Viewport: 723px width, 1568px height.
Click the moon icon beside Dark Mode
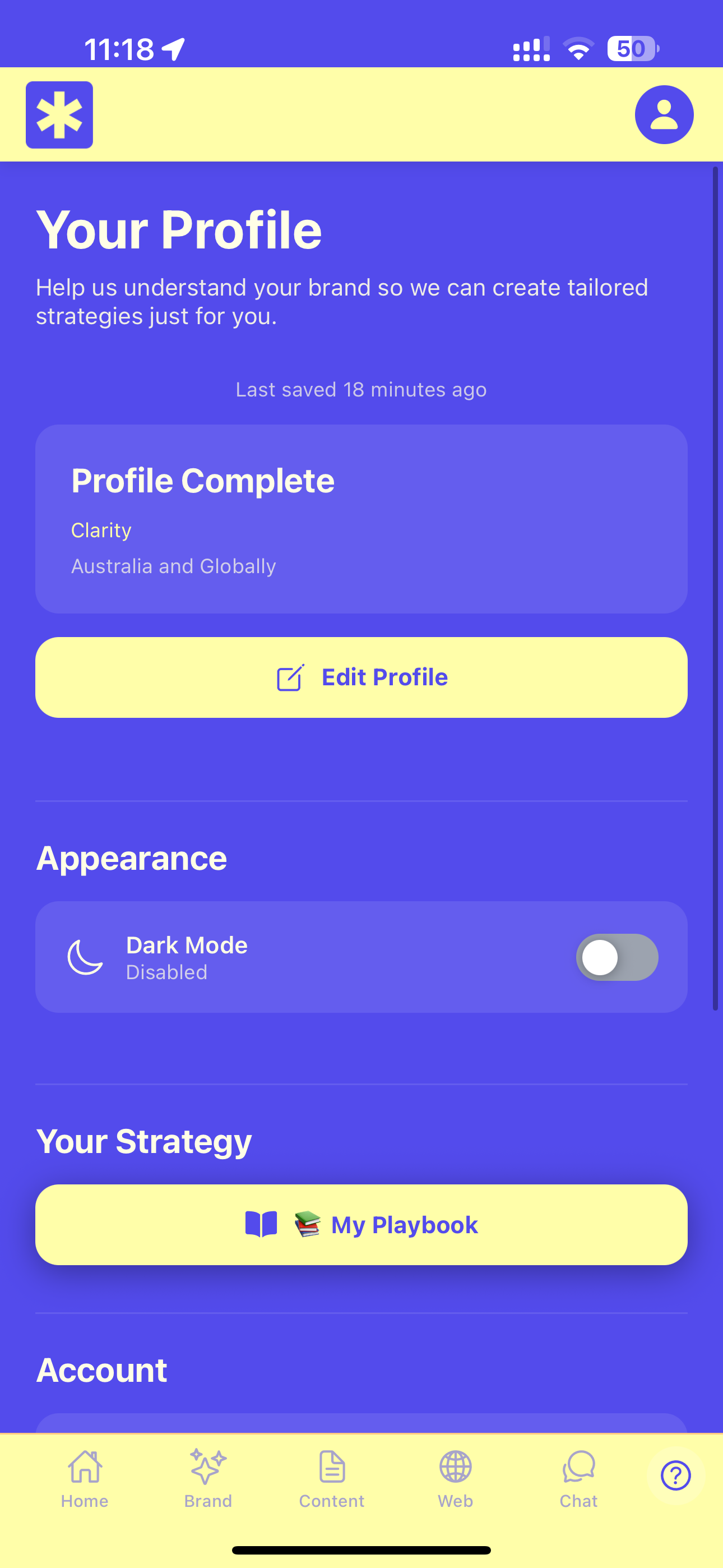86,957
